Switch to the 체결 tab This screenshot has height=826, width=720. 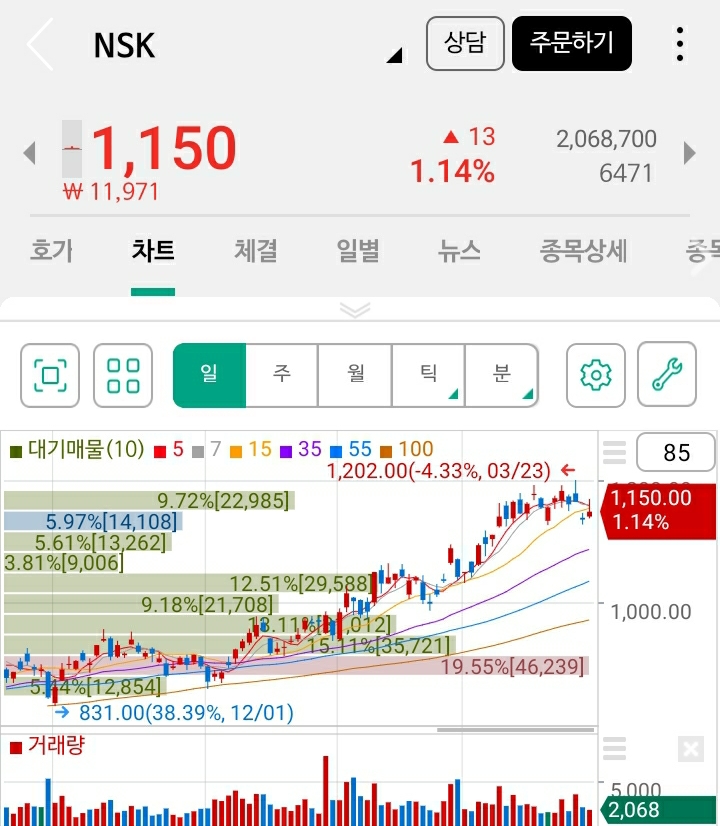pyautogui.click(x=256, y=250)
